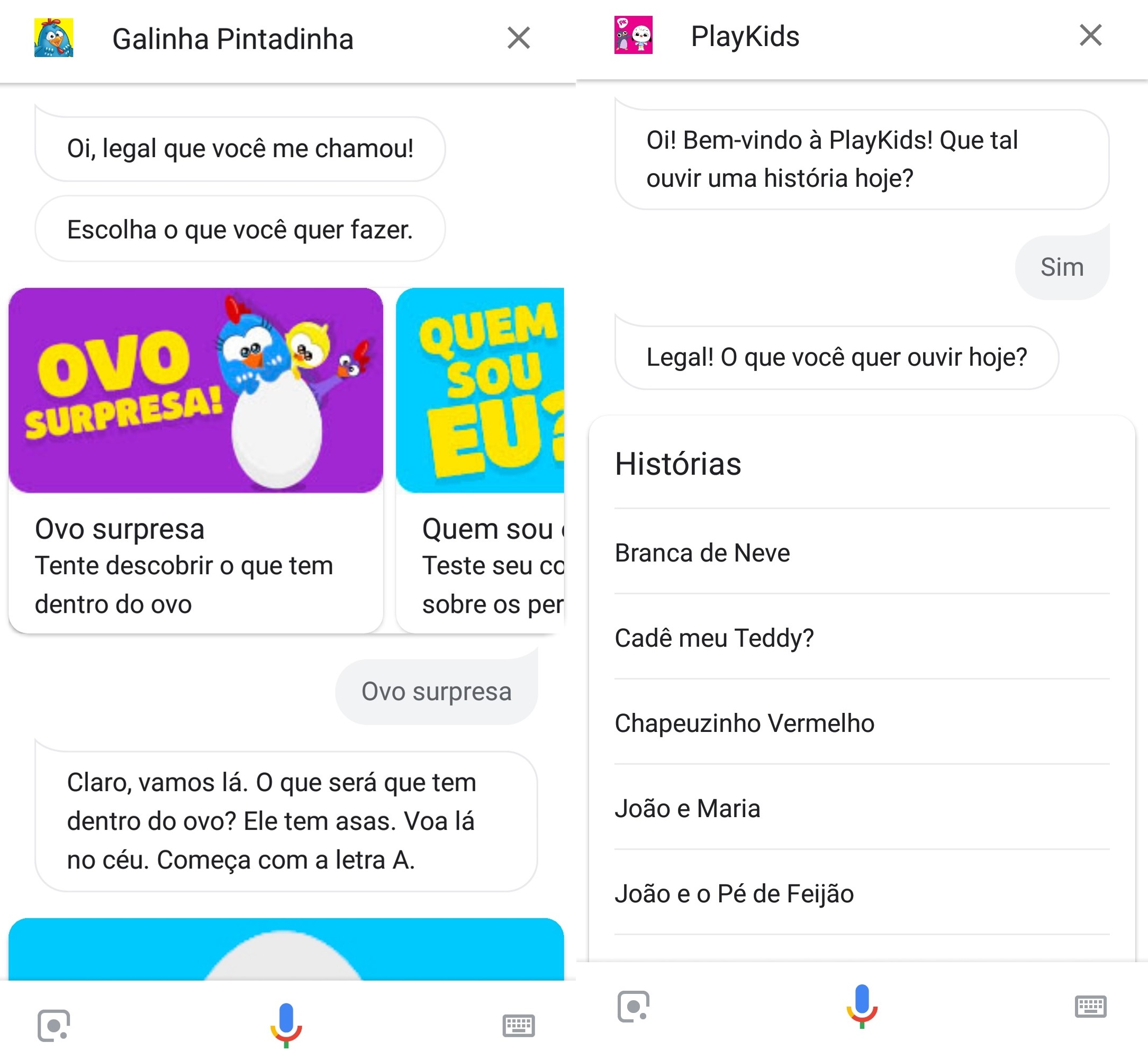The width and height of the screenshot is (1148, 1050).
Task: Tap the microphone in PlayKids
Action: (x=862, y=1005)
